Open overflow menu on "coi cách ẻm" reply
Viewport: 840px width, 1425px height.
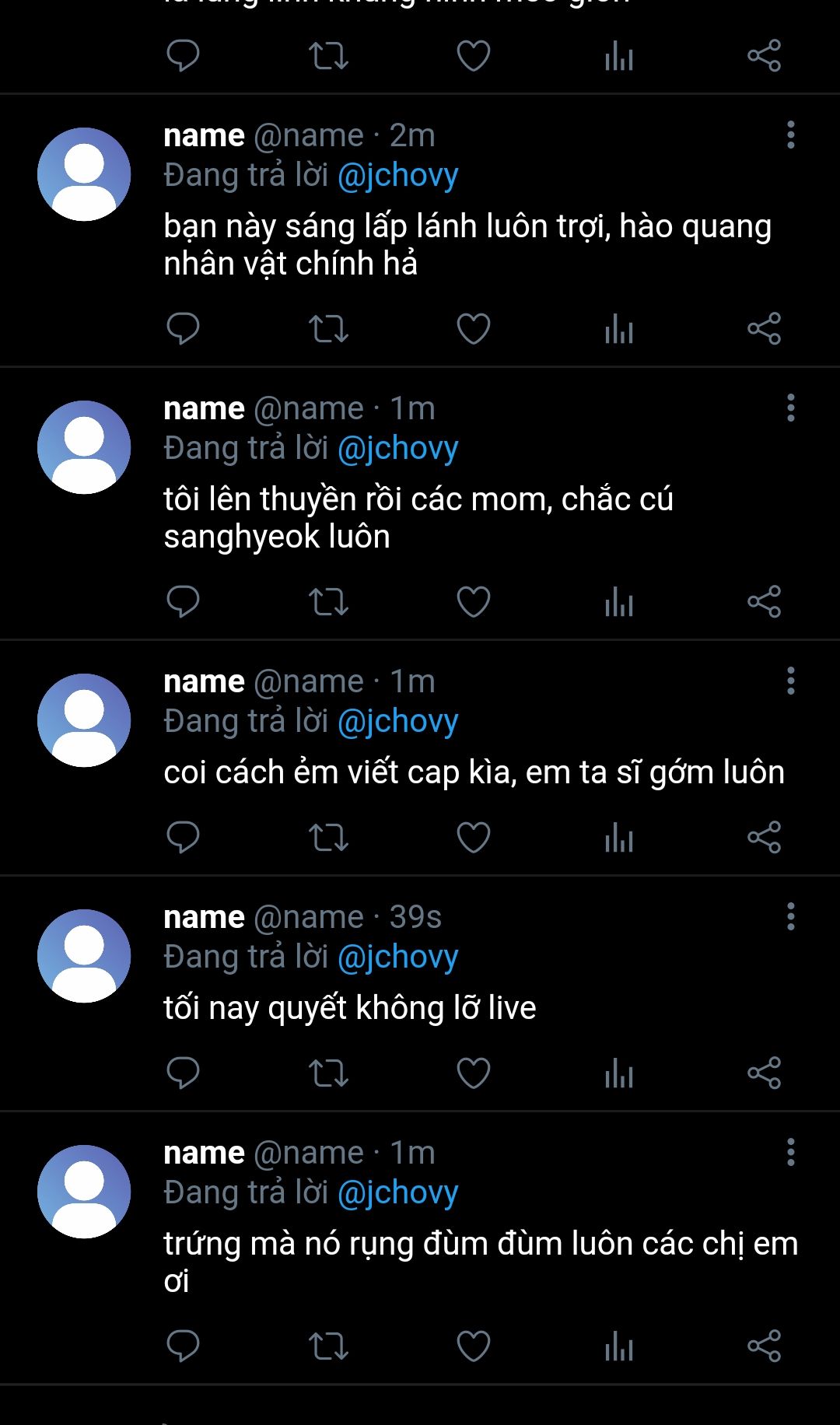(790, 681)
